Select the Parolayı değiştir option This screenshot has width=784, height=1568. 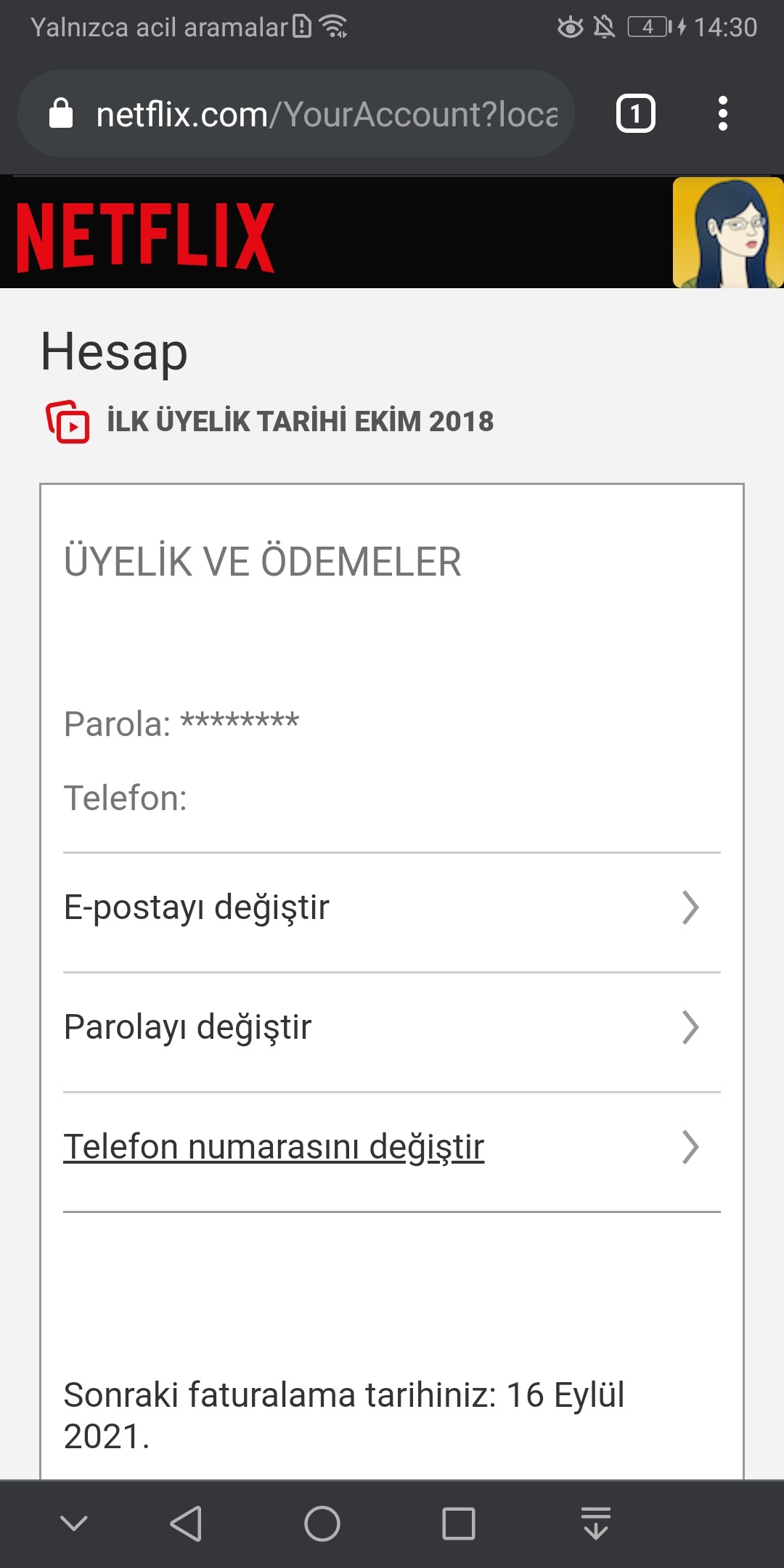pyautogui.click(x=187, y=1026)
